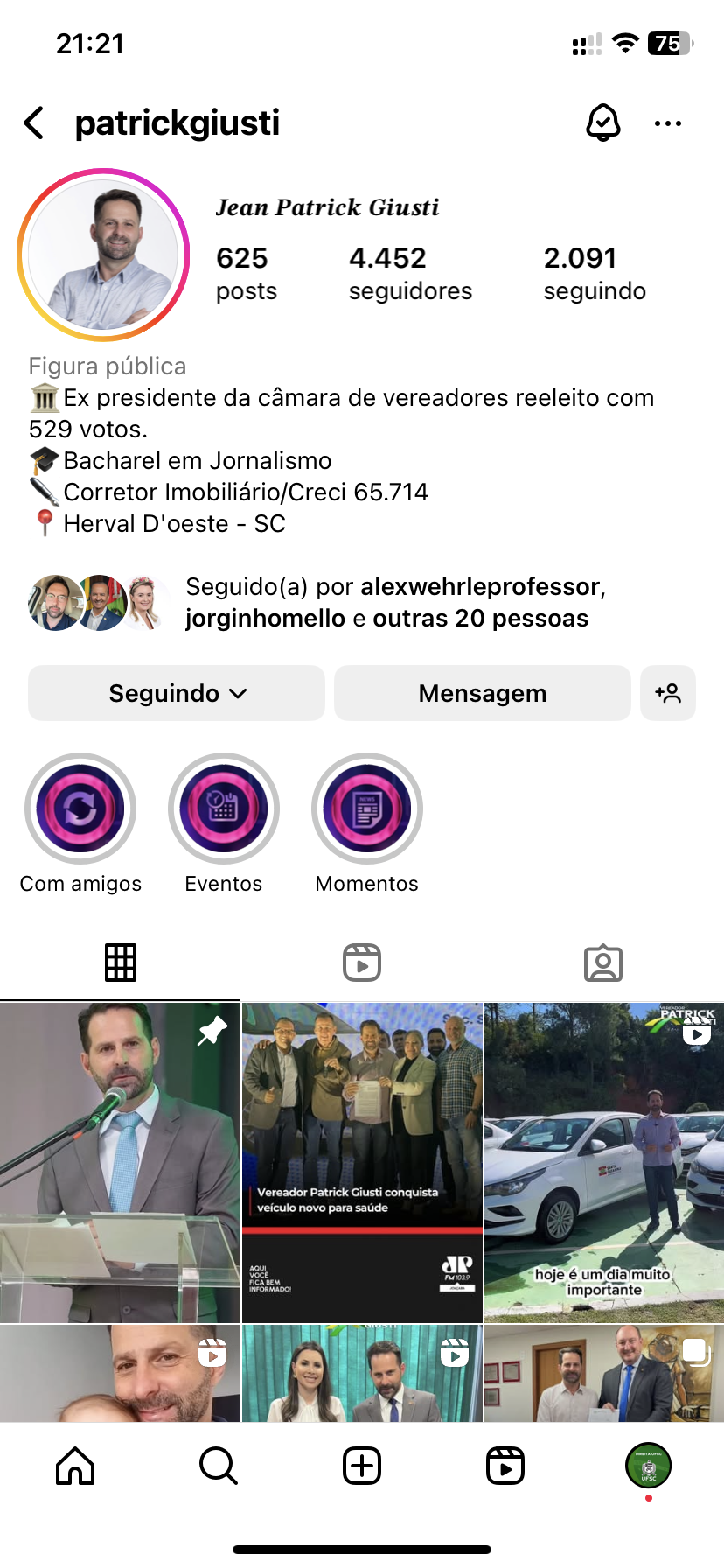Open the 2.091 seguindo list
This screenshot has height=1568, width=724.
coord(595,273)
